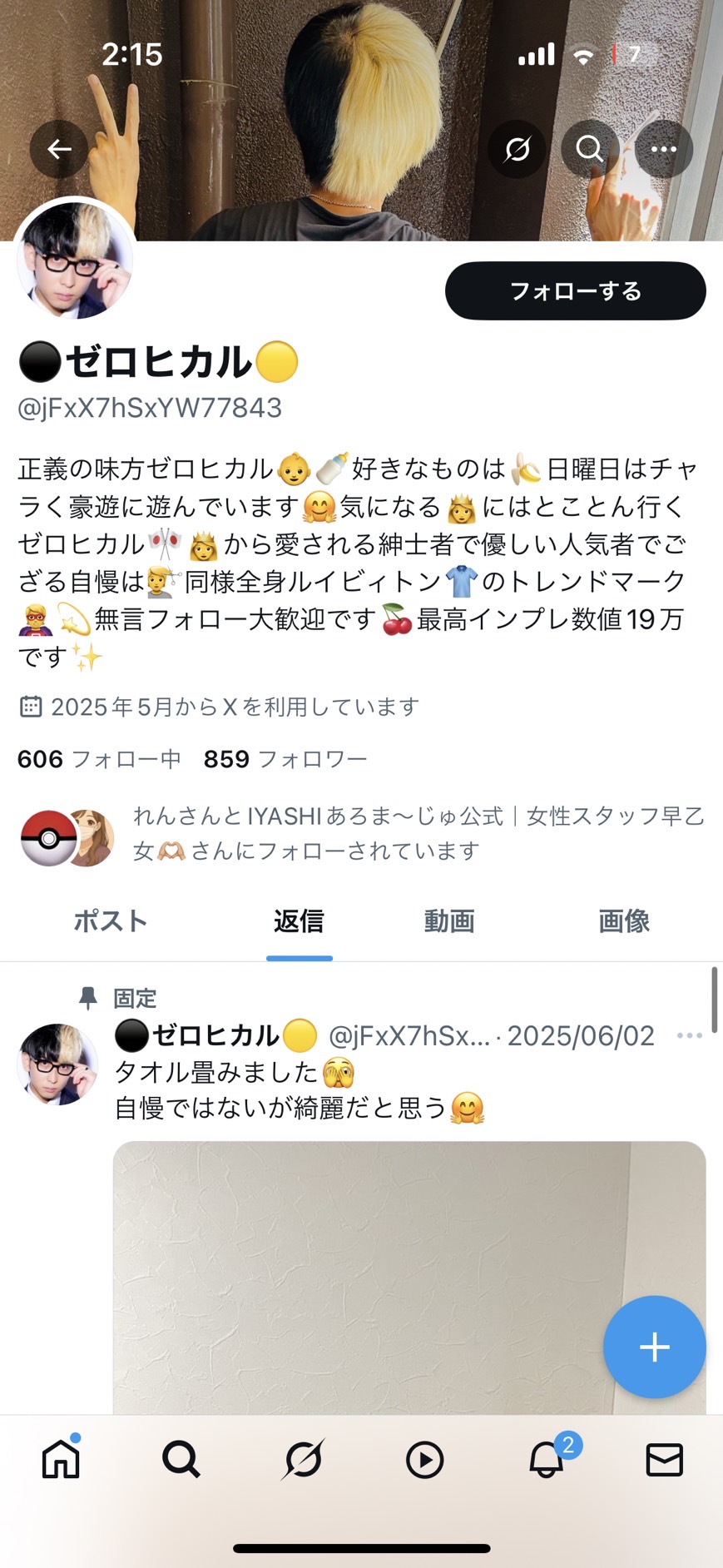Viewport: 723px width, 1568px height.
Task: Switch to the ポスト tab
Action: (x=111, y=921)
